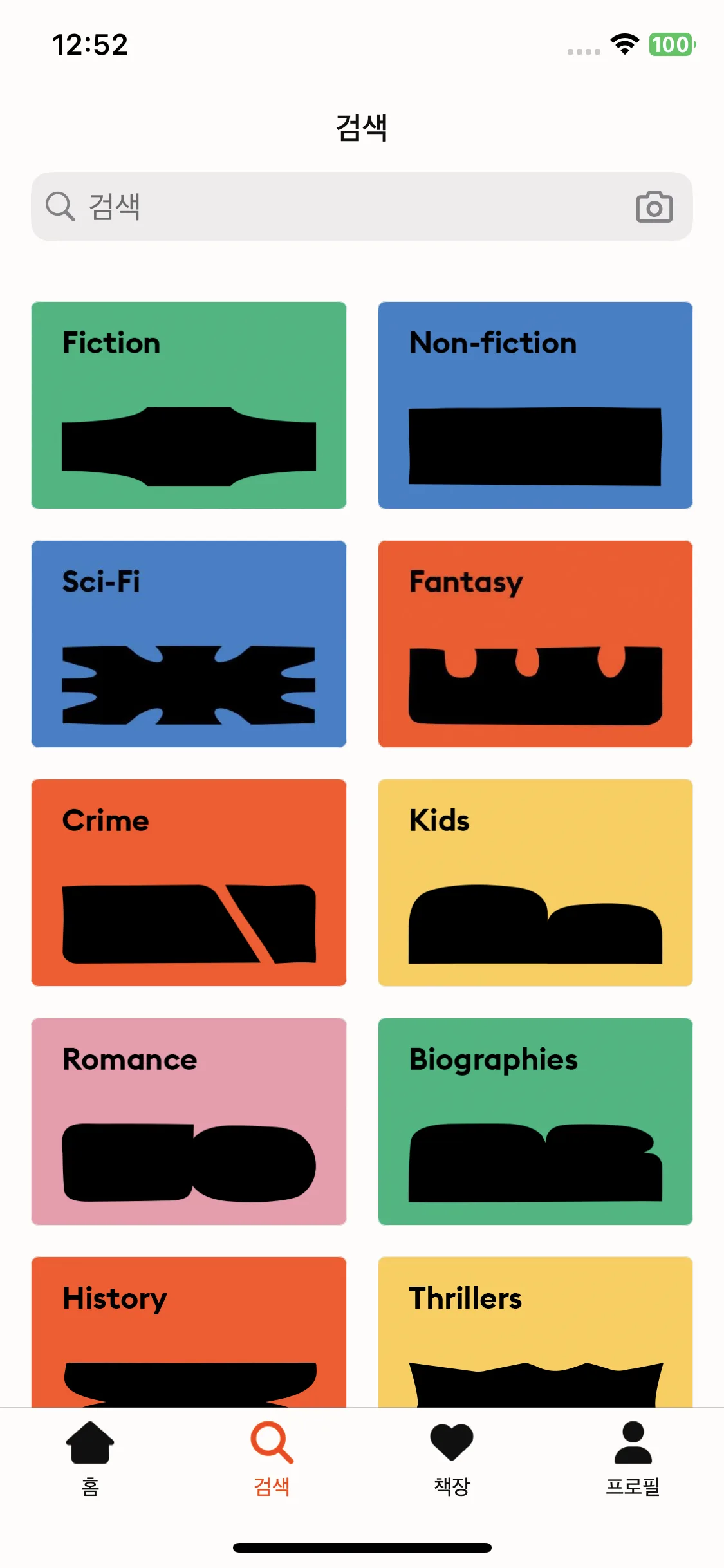Open the Crime category
Image resolution: width=724 pixels, height=1568 pixels.
(189, 882)
